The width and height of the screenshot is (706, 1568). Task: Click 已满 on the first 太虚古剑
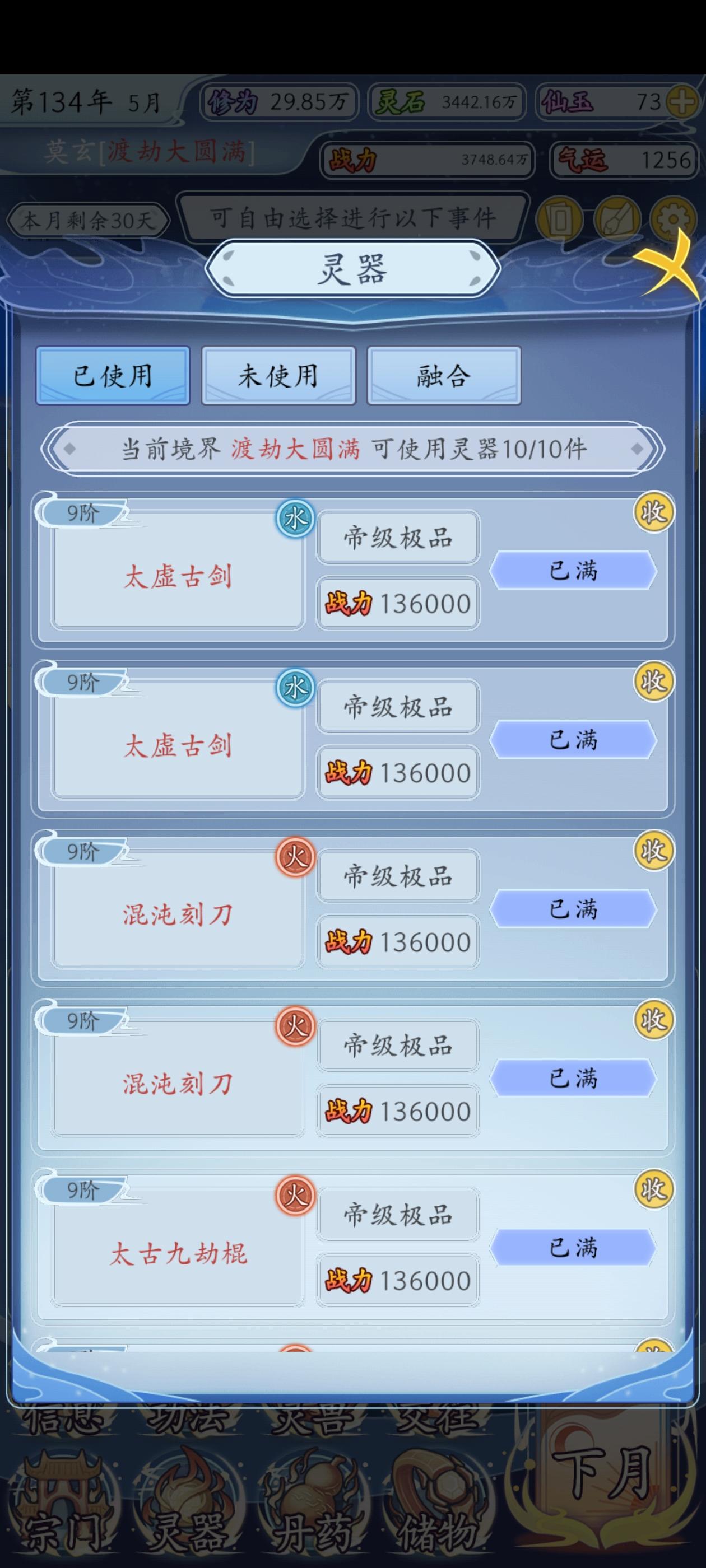coord(573,569)
